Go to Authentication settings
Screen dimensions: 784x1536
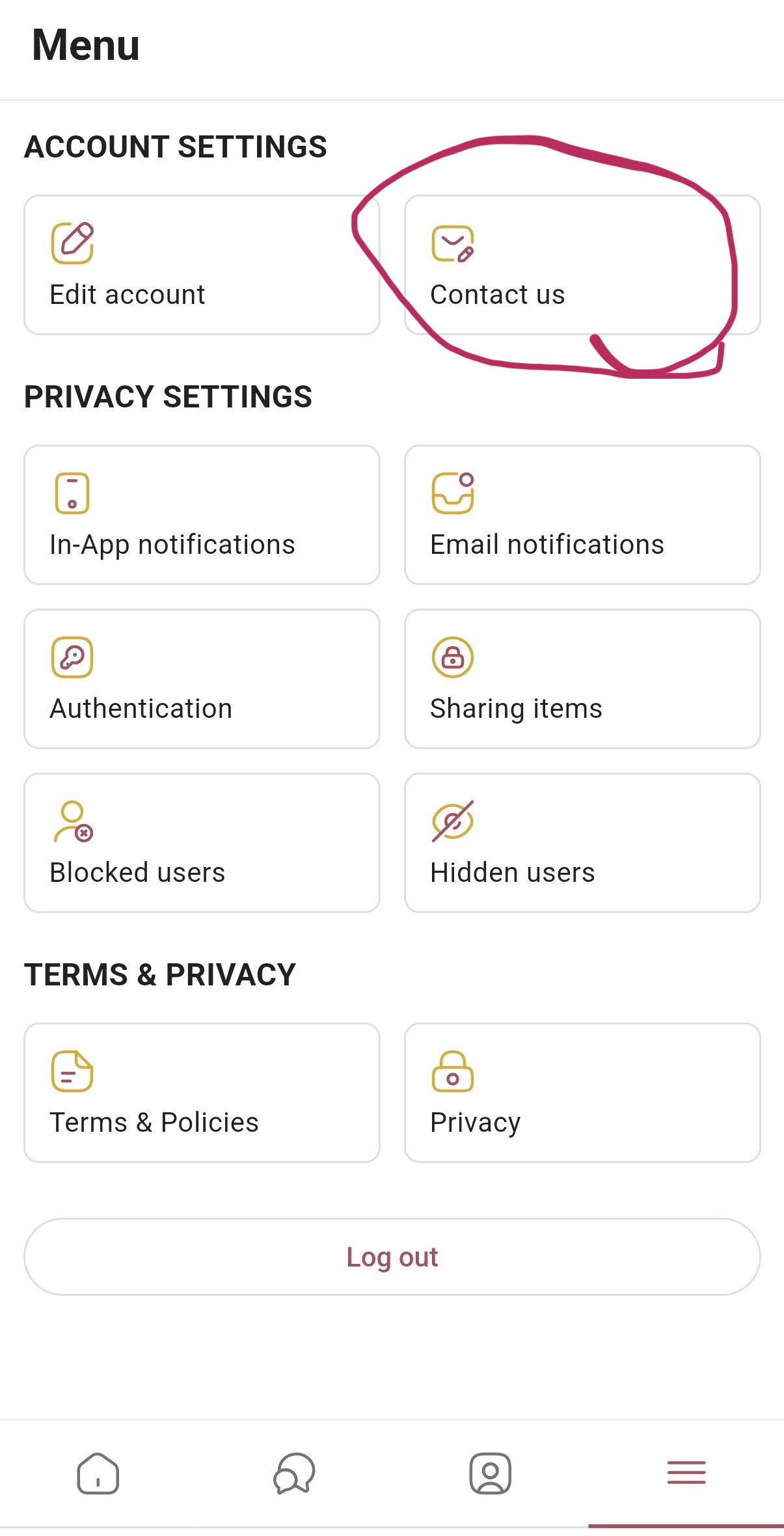coord(202,679)
